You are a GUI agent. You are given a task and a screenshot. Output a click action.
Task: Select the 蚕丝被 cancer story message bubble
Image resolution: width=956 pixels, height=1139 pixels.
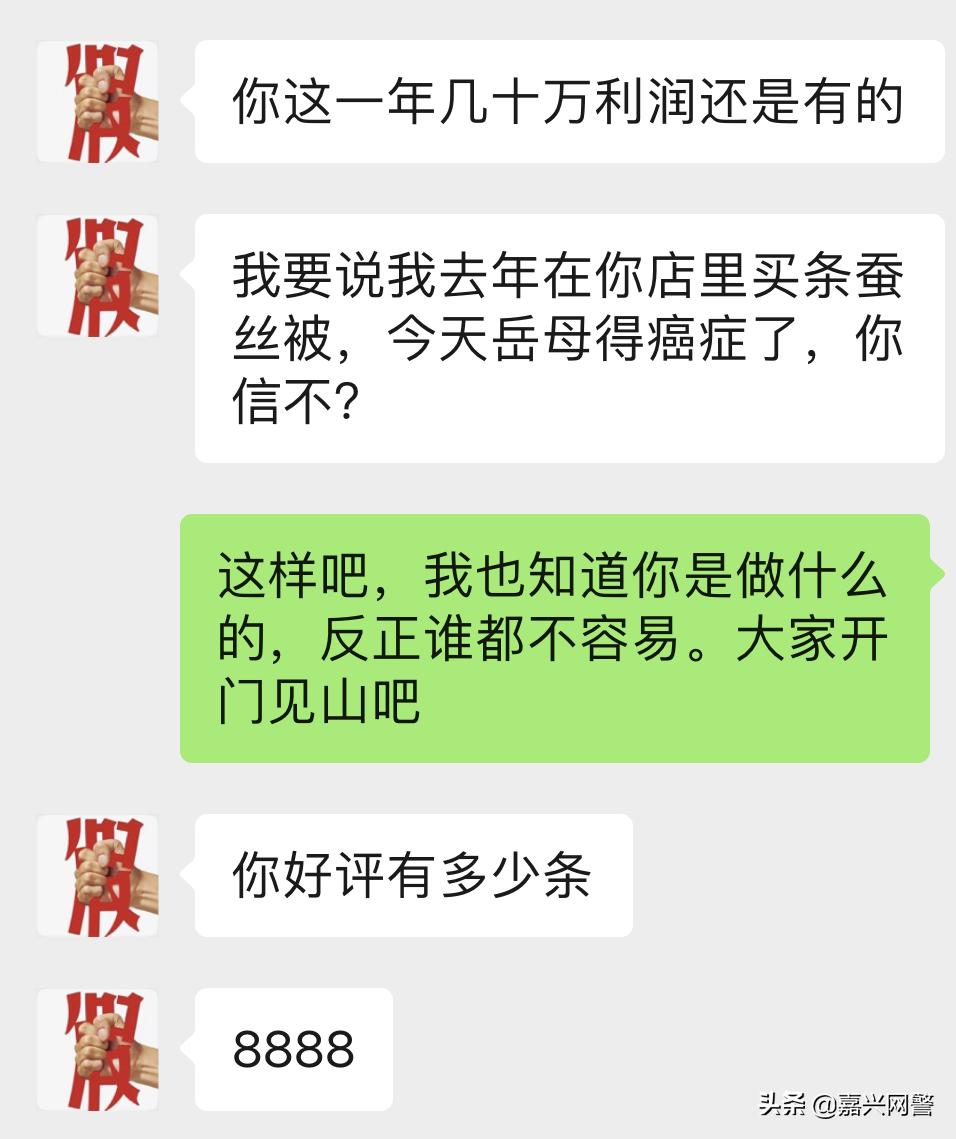click(565, 340)
